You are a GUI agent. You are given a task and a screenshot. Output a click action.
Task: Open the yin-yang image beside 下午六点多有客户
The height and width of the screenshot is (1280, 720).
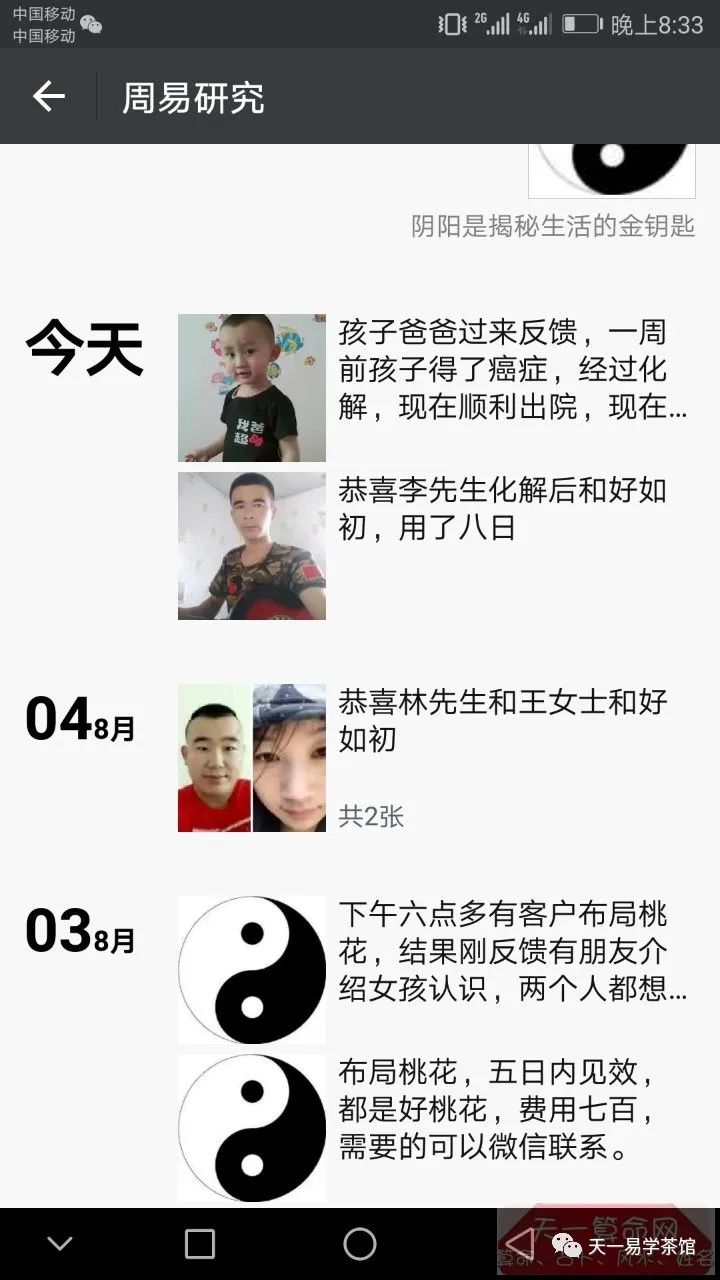252,969
